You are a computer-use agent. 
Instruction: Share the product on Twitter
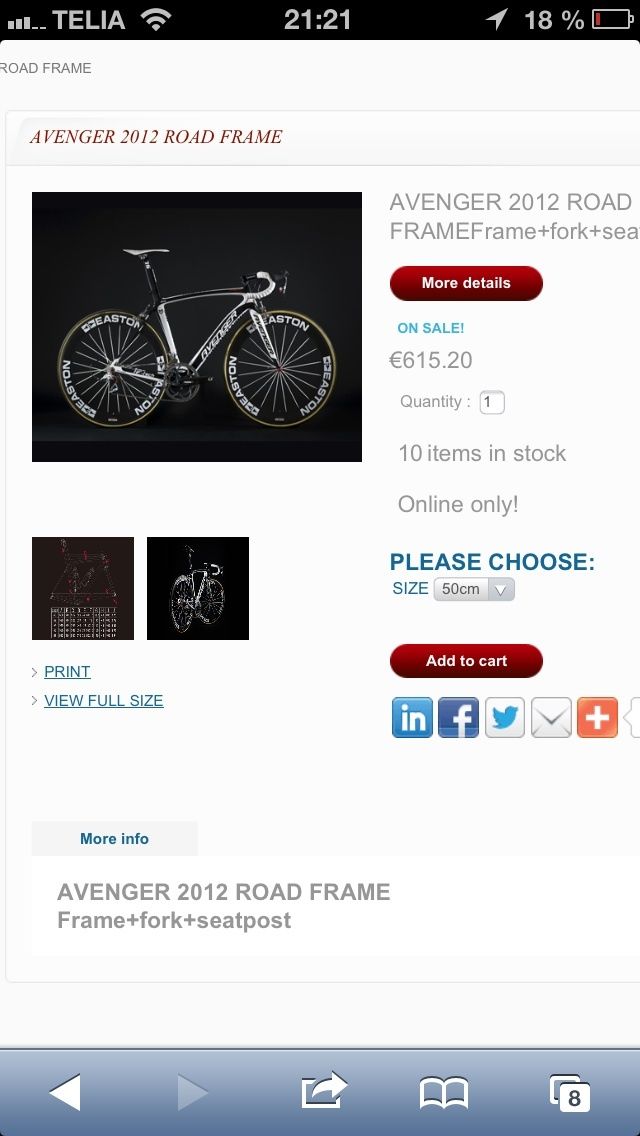pyautogui.click(x=504, y=717)
